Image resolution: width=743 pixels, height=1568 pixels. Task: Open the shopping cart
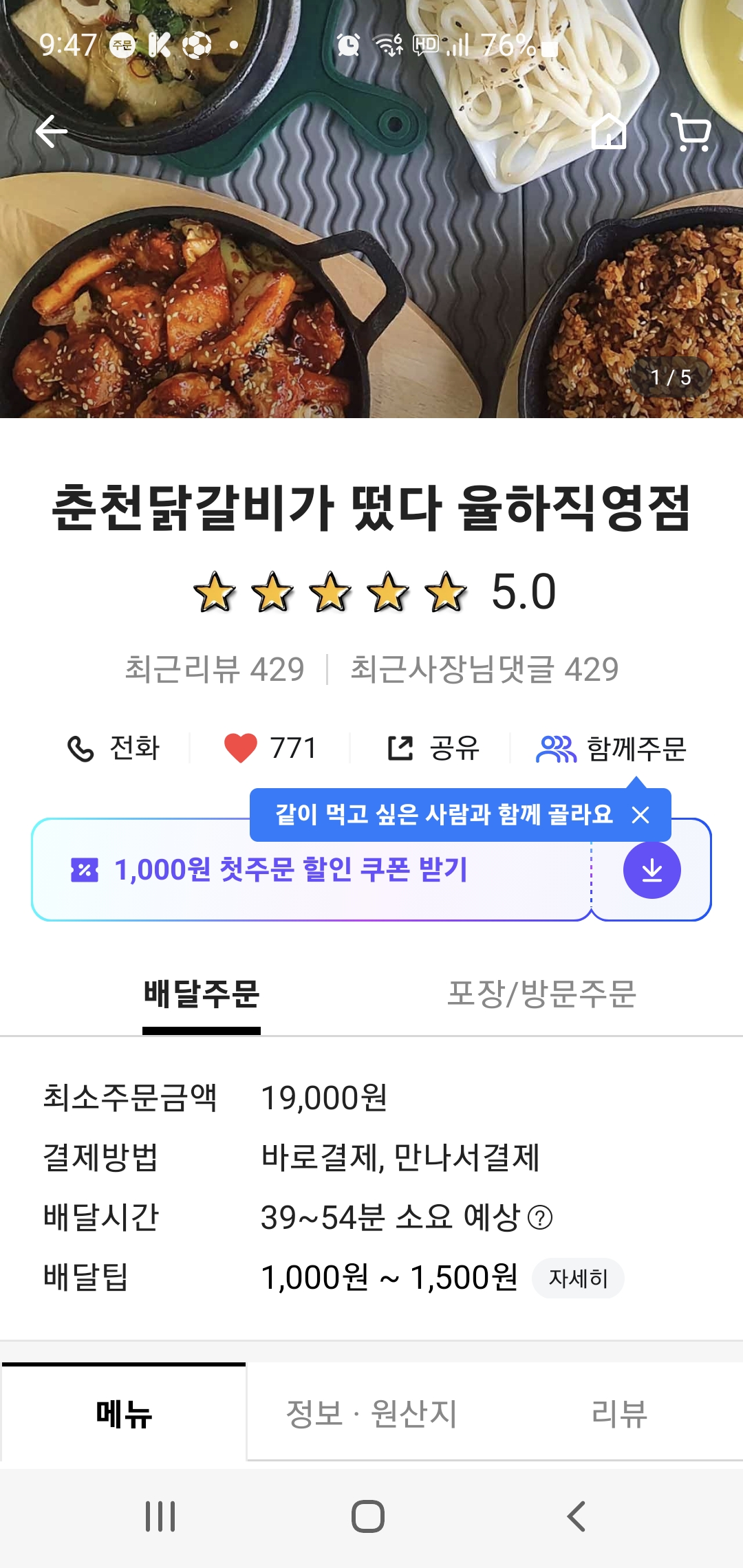coord(691,131)
